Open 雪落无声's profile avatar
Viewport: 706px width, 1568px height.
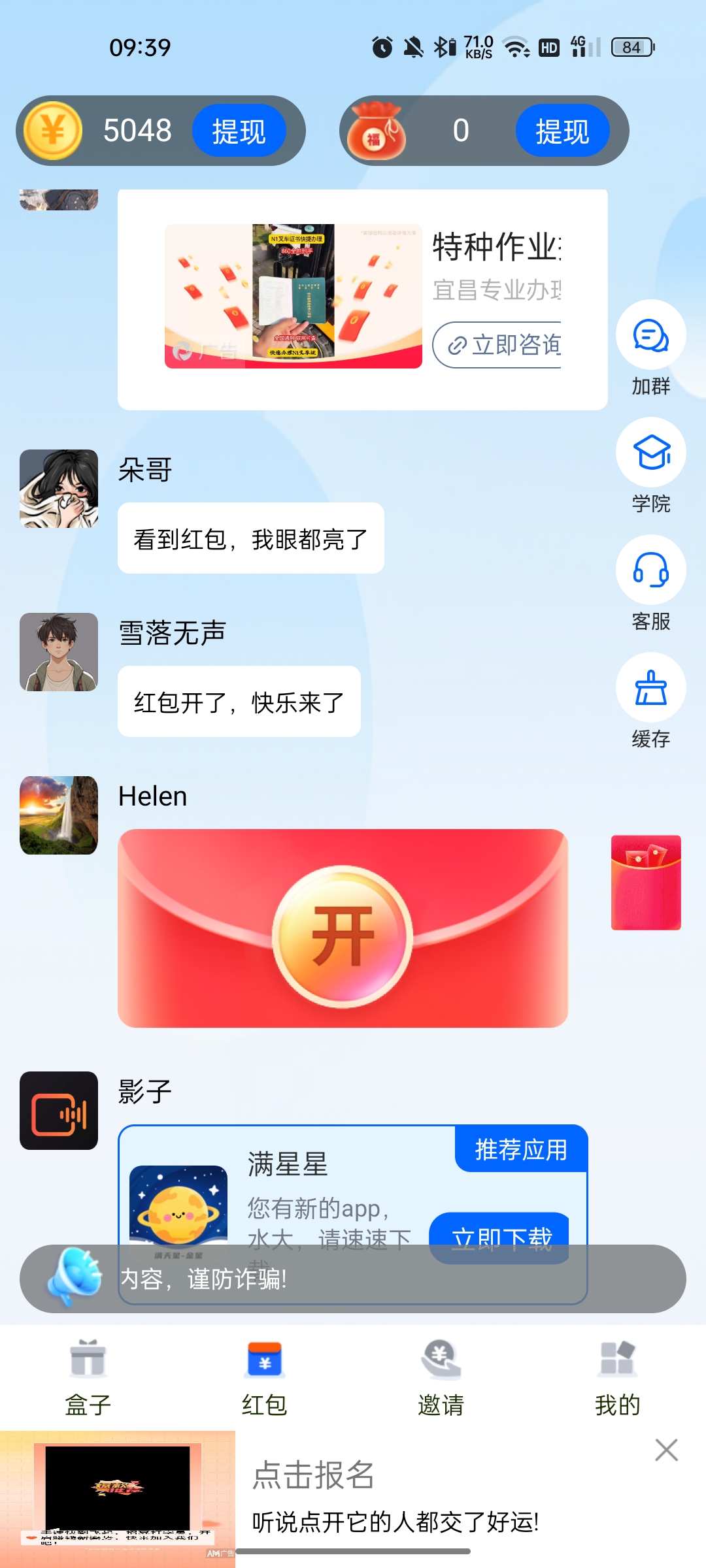click(x=59, y=652)
